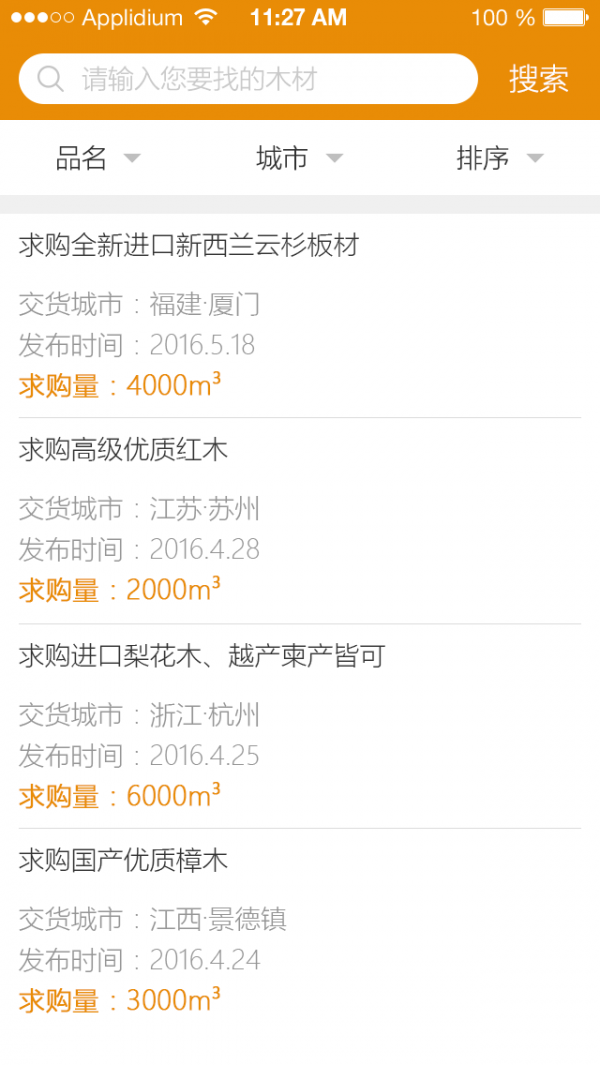600x1065 pixels.
Task: Expand the 城市 city filter
Action: (x=298, y=158)
